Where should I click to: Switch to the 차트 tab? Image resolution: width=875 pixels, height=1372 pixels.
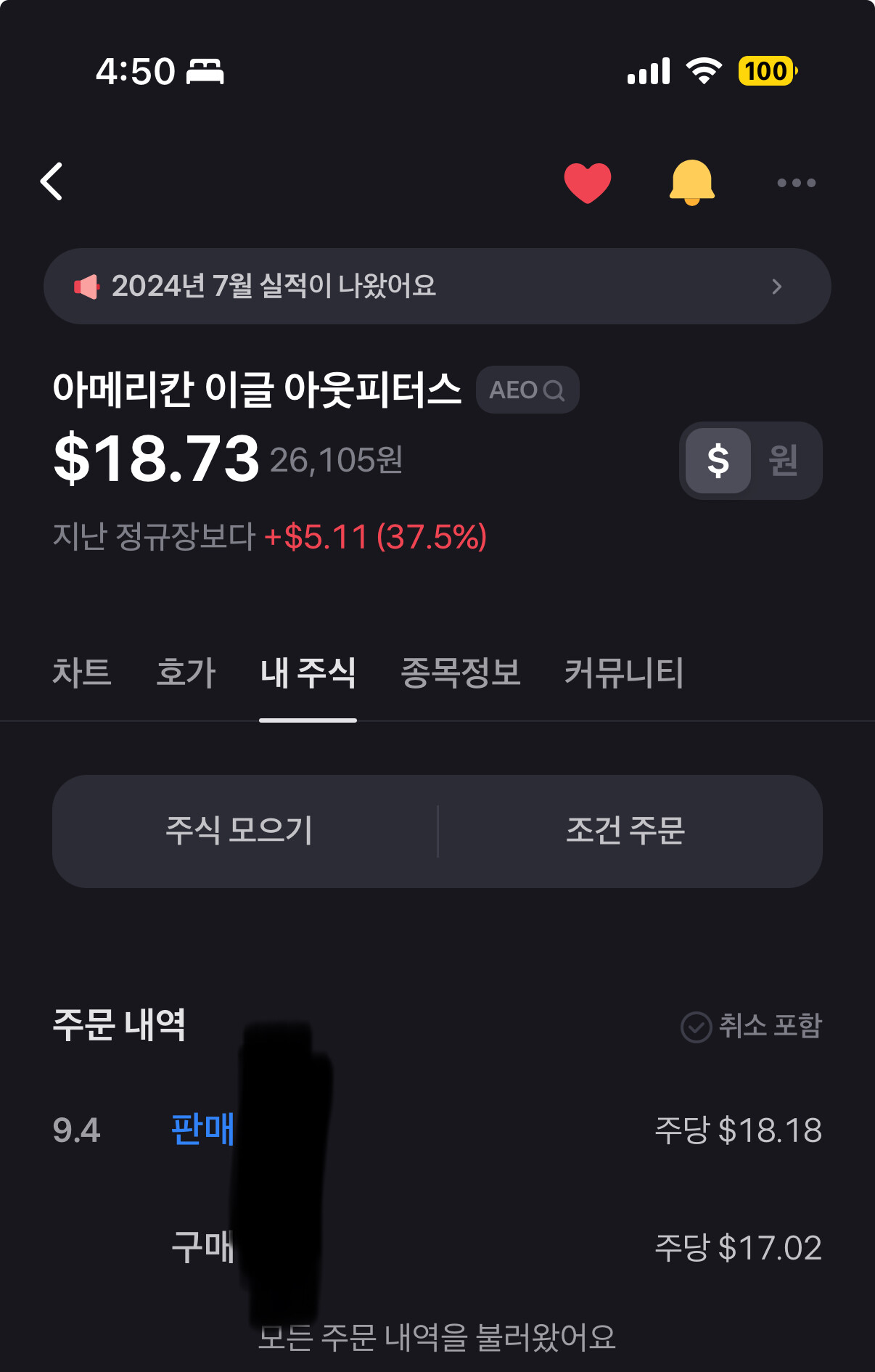coord(81,673)
